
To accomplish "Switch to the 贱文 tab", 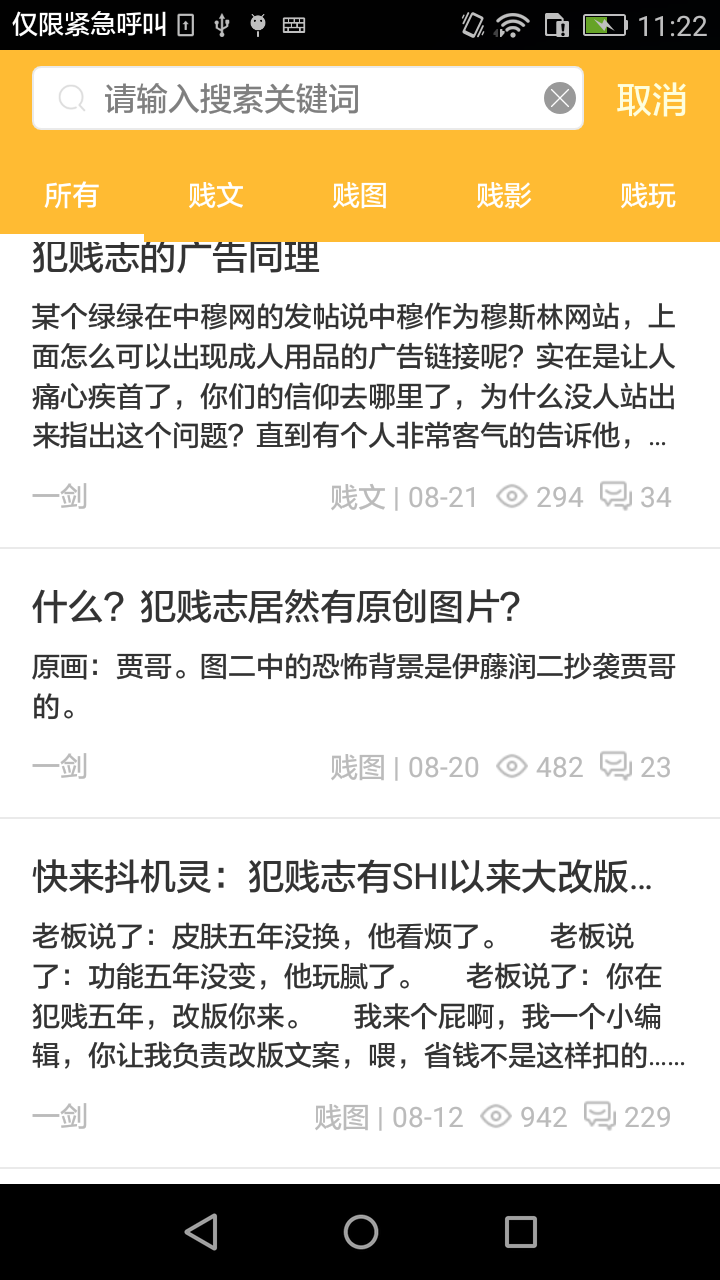I will coord(215,196).
